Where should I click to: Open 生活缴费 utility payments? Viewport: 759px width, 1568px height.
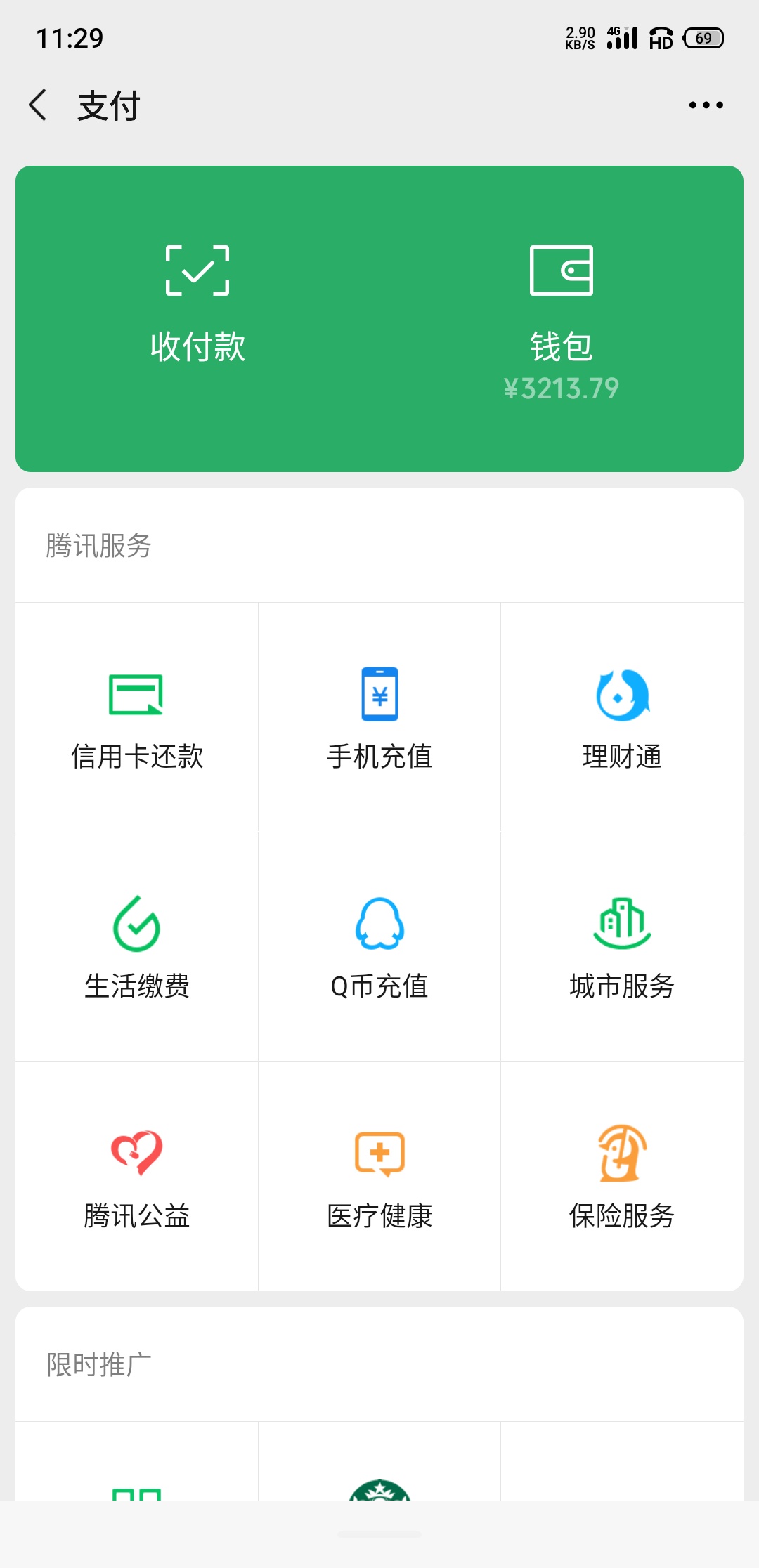(x=137, y=947)
